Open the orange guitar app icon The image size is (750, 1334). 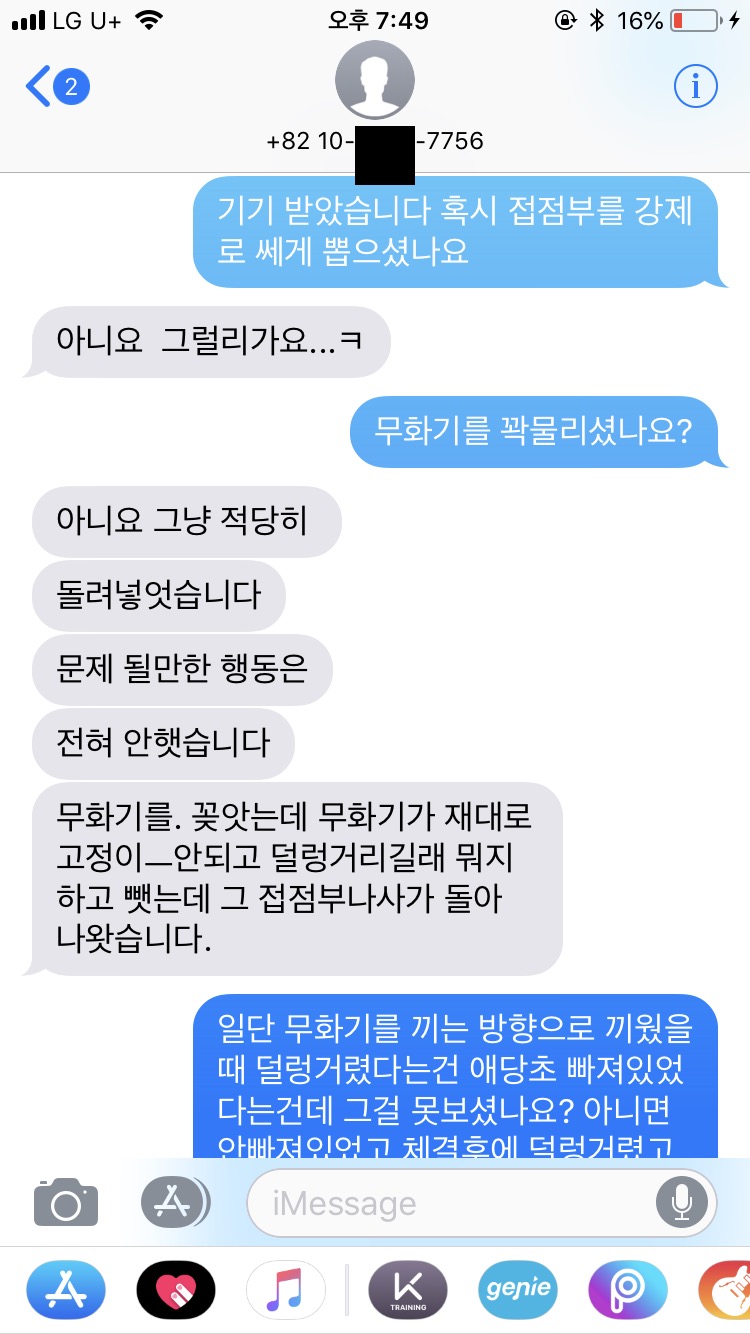[728, 1289]
